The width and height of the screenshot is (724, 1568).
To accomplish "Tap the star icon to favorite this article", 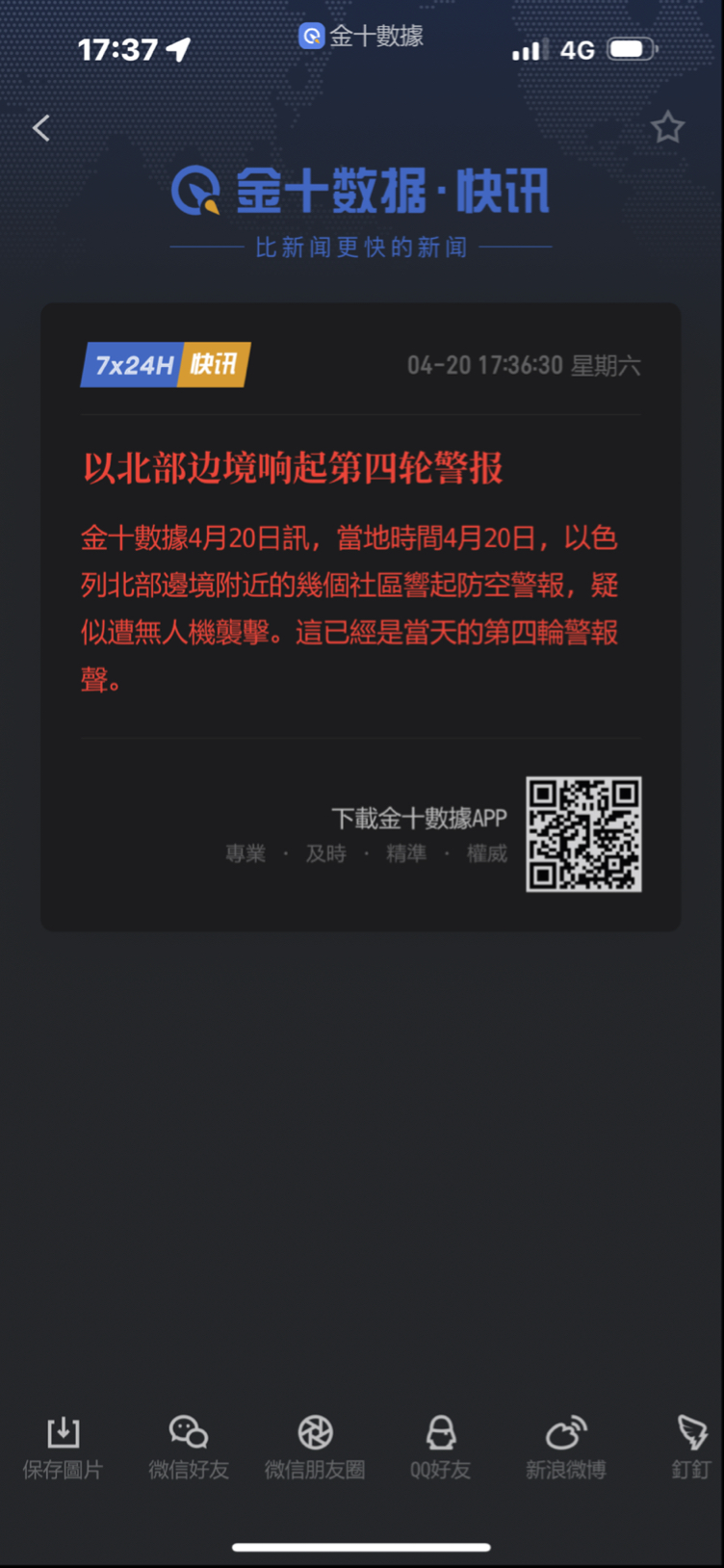I will (x=667, y=126).
